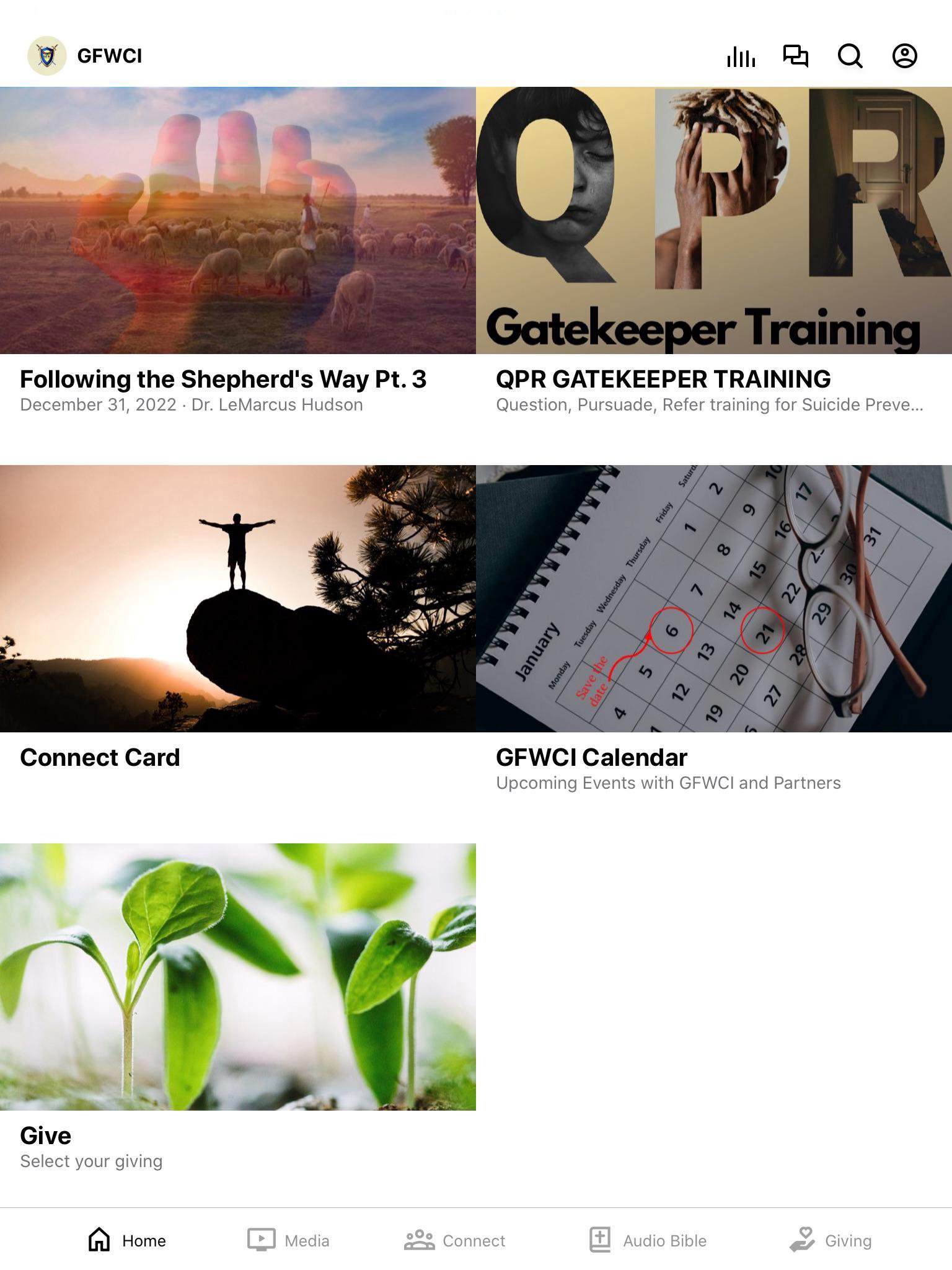This screenshot has height=1270, width=952.
Task: Open the messaging chat icon
Action: point(795,56)
